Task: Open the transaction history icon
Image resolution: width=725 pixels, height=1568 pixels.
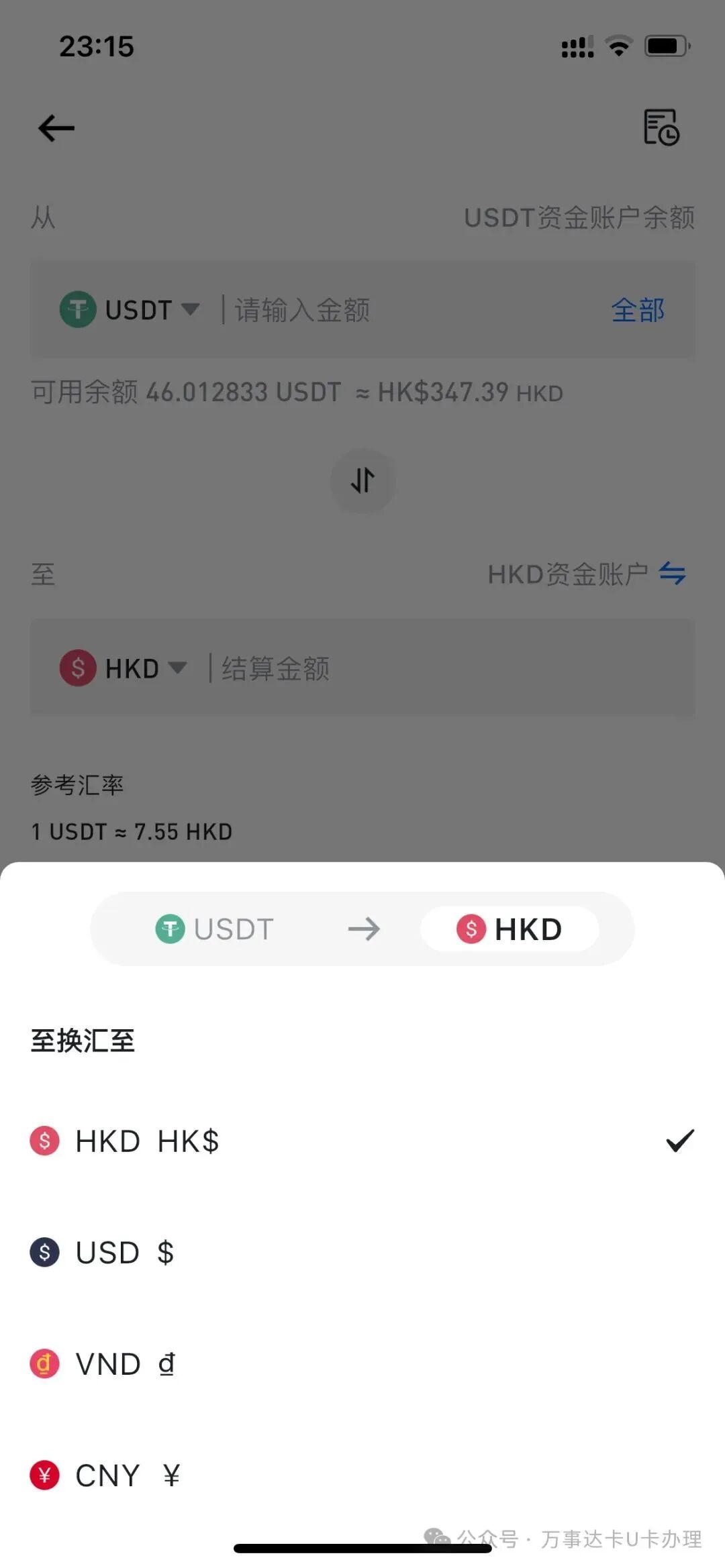Action: pos(661,127)
